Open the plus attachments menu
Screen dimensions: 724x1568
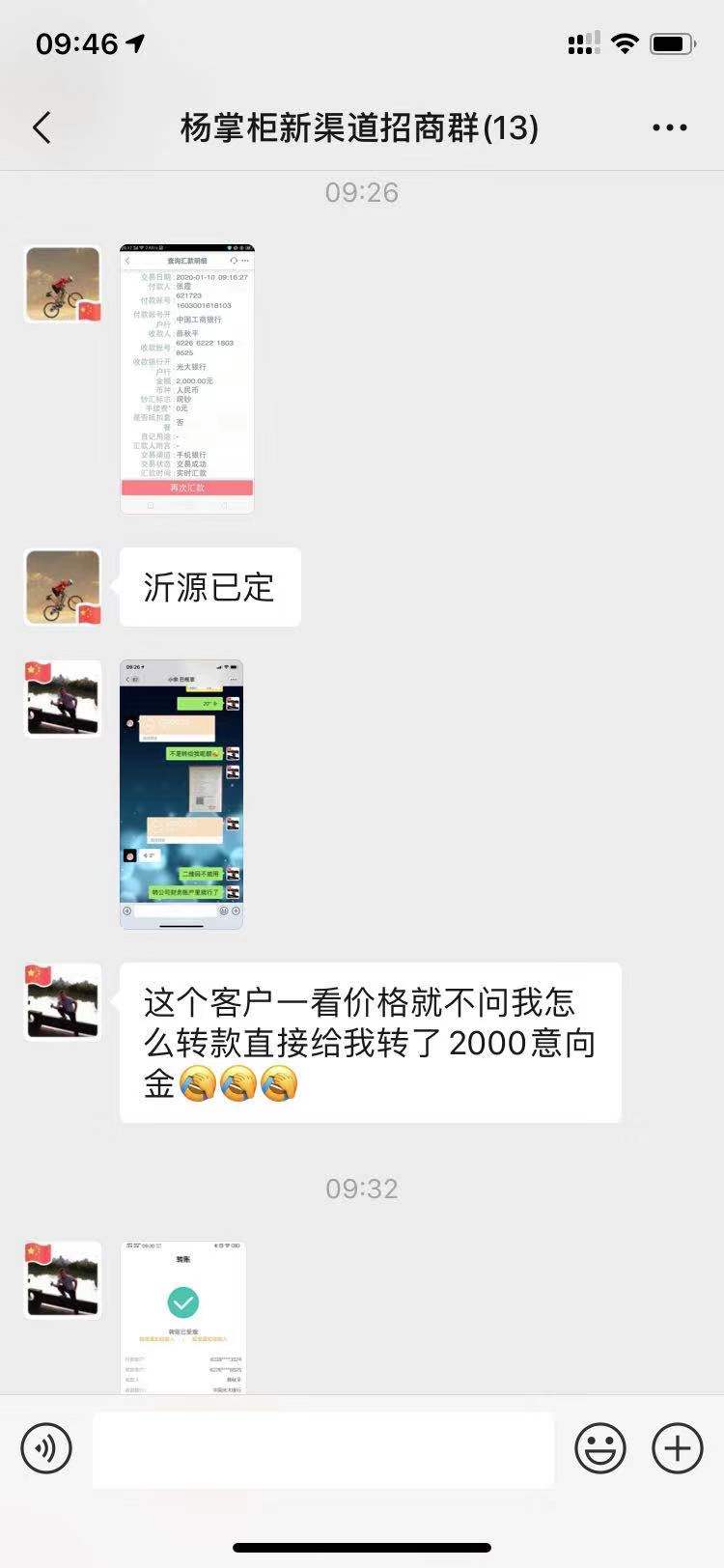click(x=678, y=1448)
